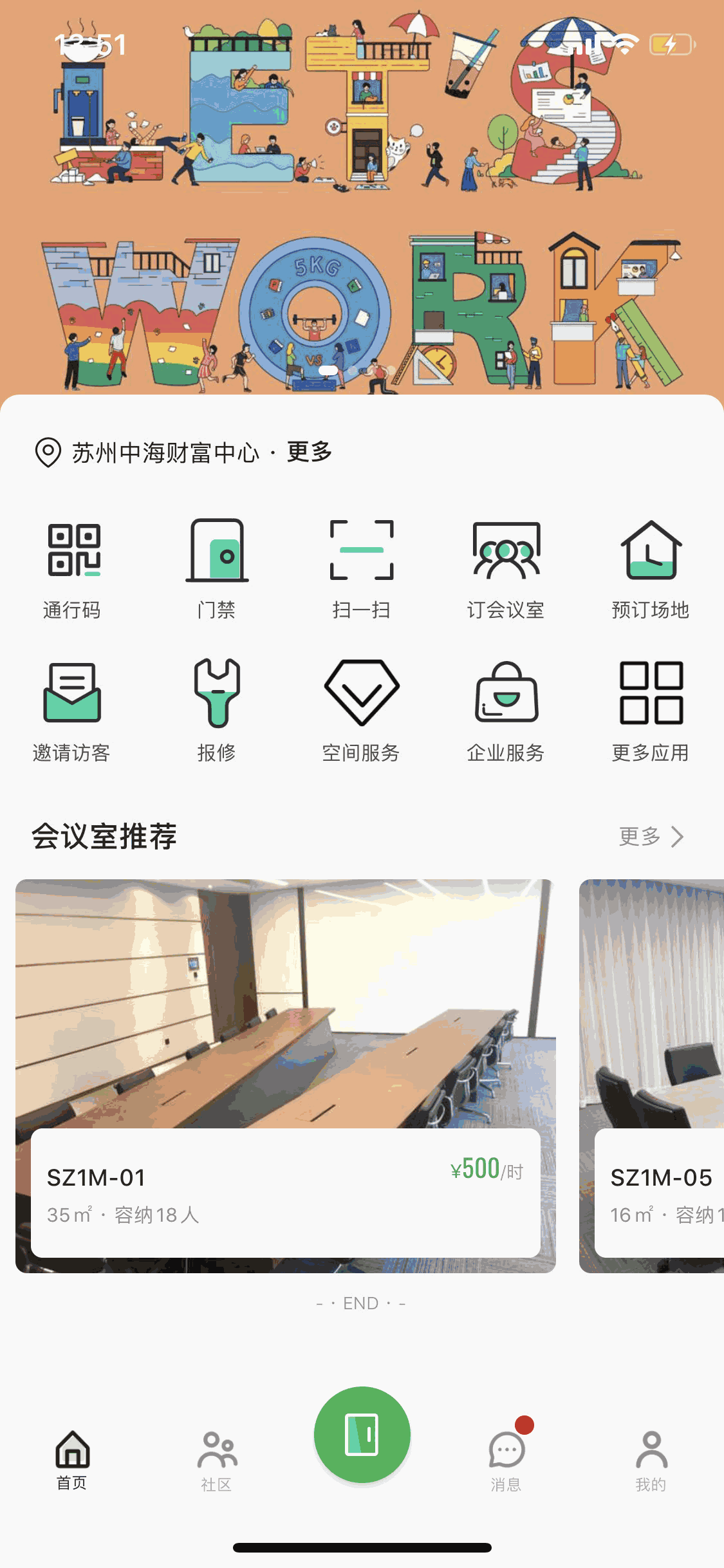Open the SZ1M-01 meeting room card
724x1568 pixels.
[285, 1075]
